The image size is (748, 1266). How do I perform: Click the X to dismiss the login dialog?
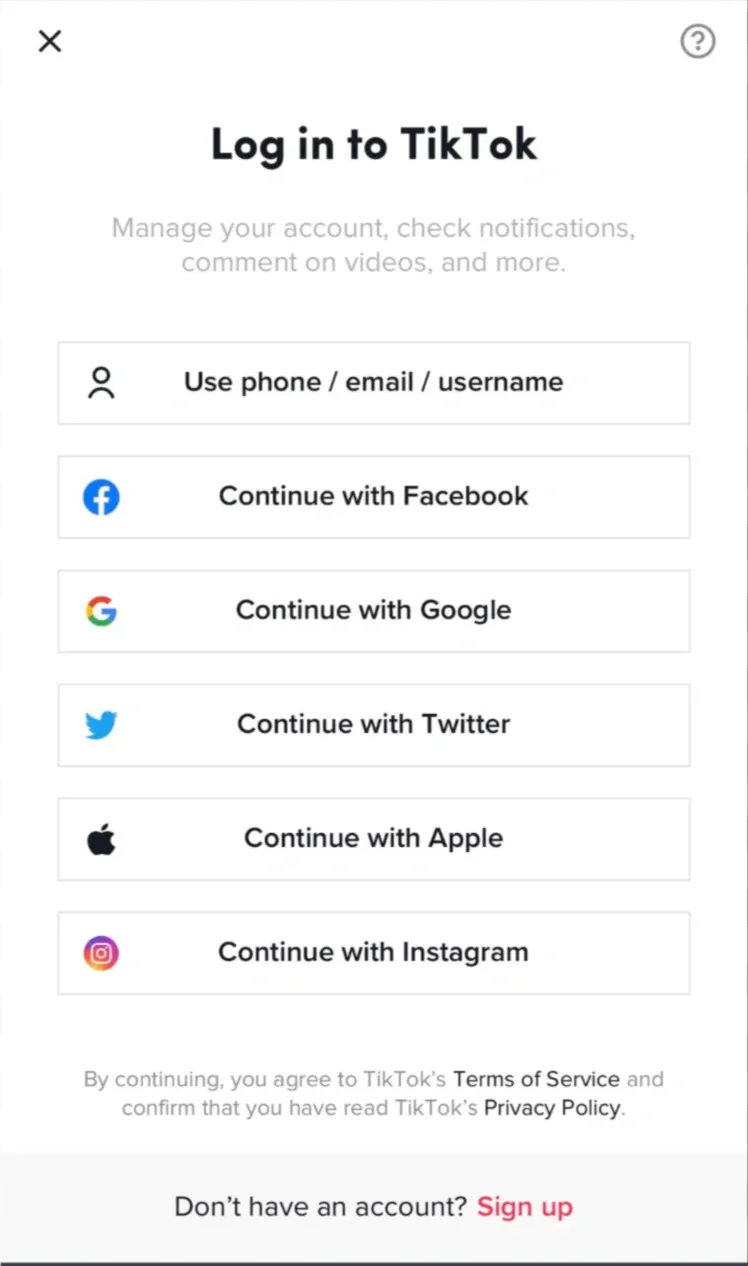[x=49, y=41]
